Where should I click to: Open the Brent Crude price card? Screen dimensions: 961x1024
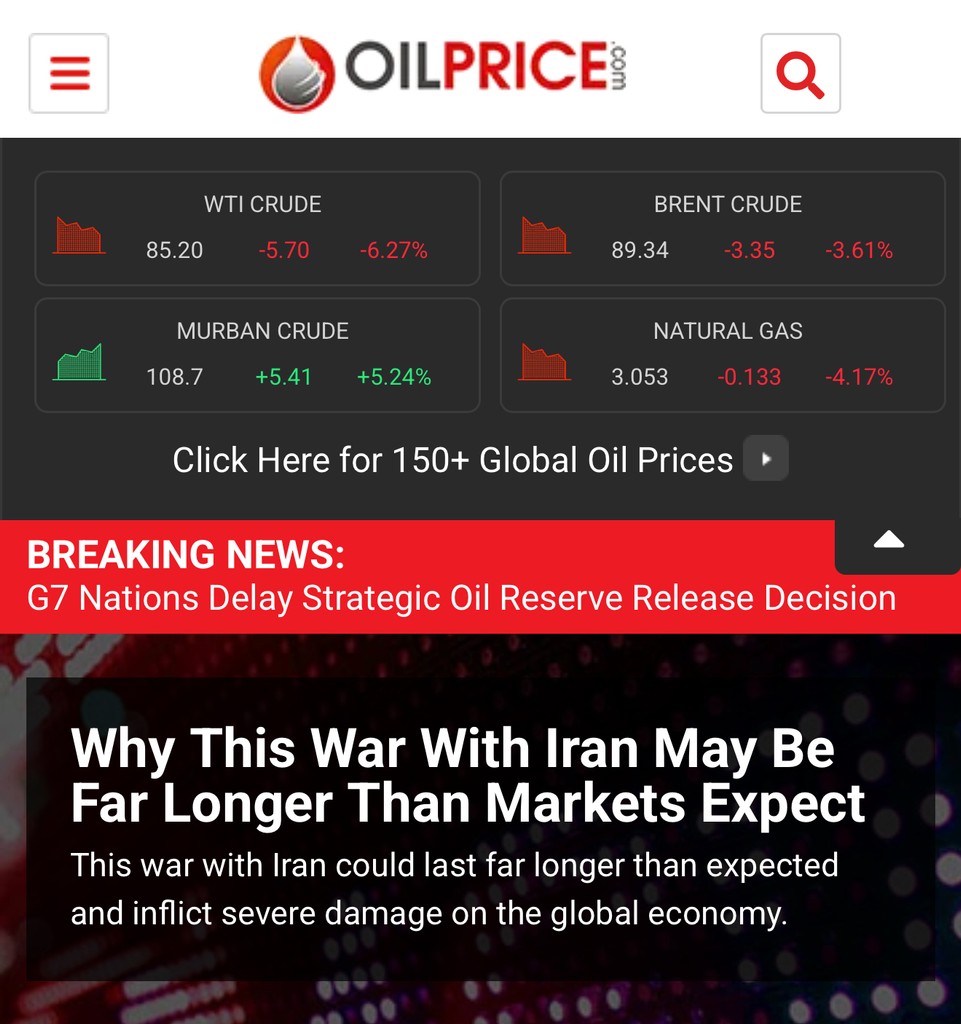point(722,228)
